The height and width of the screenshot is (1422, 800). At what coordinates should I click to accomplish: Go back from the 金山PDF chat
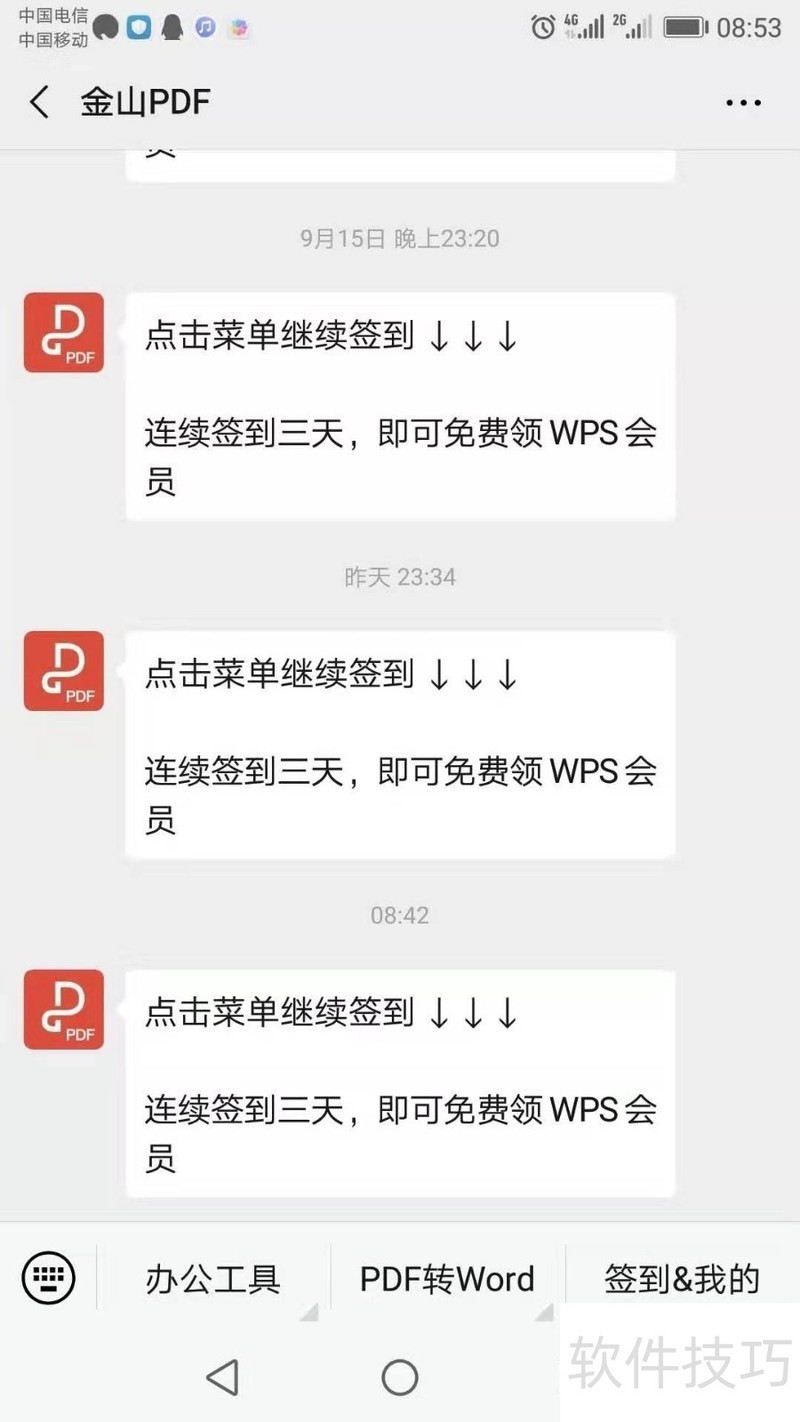click(x=40, y=102)
